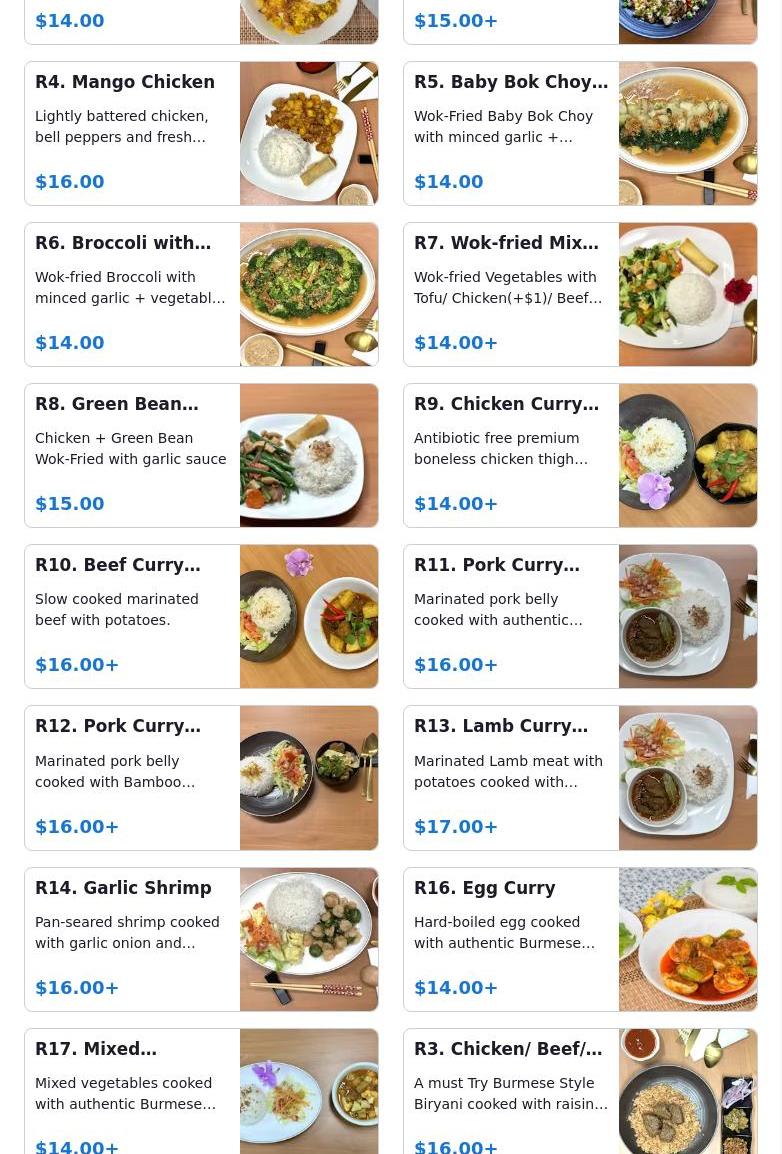Select the R16. Egg Curry dish
This screenshot has width=782, height=1154.
coord(580,938)
